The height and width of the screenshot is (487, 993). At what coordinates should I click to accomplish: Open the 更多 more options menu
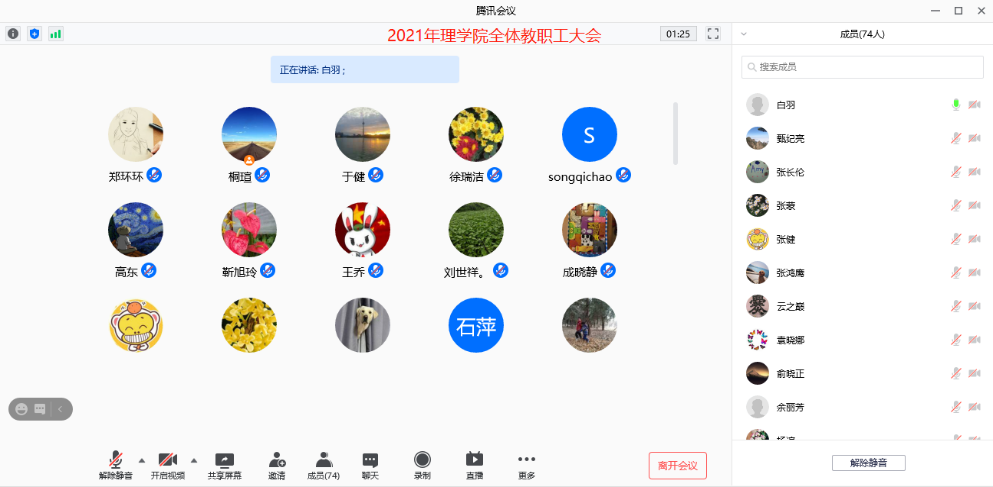point(526,464)
